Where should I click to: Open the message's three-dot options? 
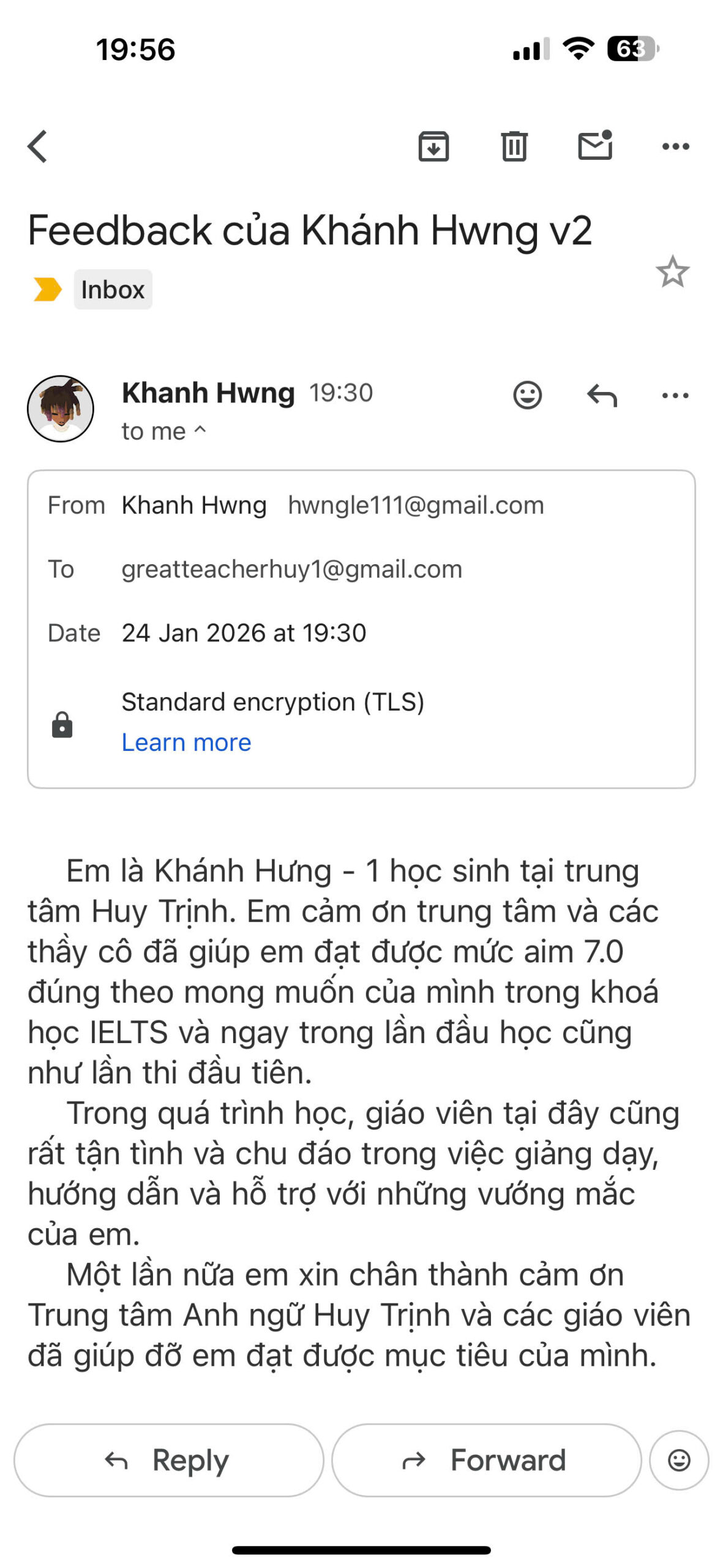(x=675, y=395)
